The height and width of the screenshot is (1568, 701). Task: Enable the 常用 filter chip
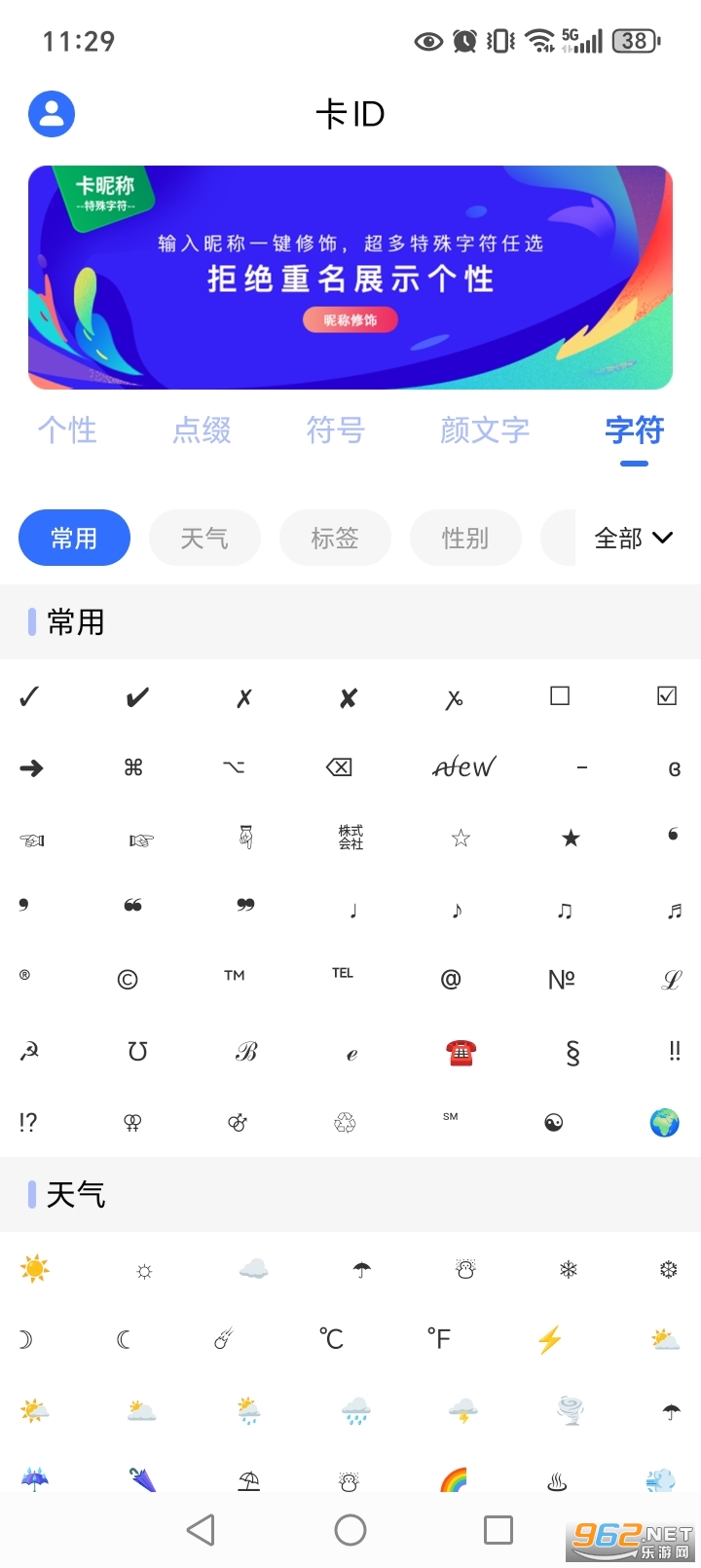(74, 538)
